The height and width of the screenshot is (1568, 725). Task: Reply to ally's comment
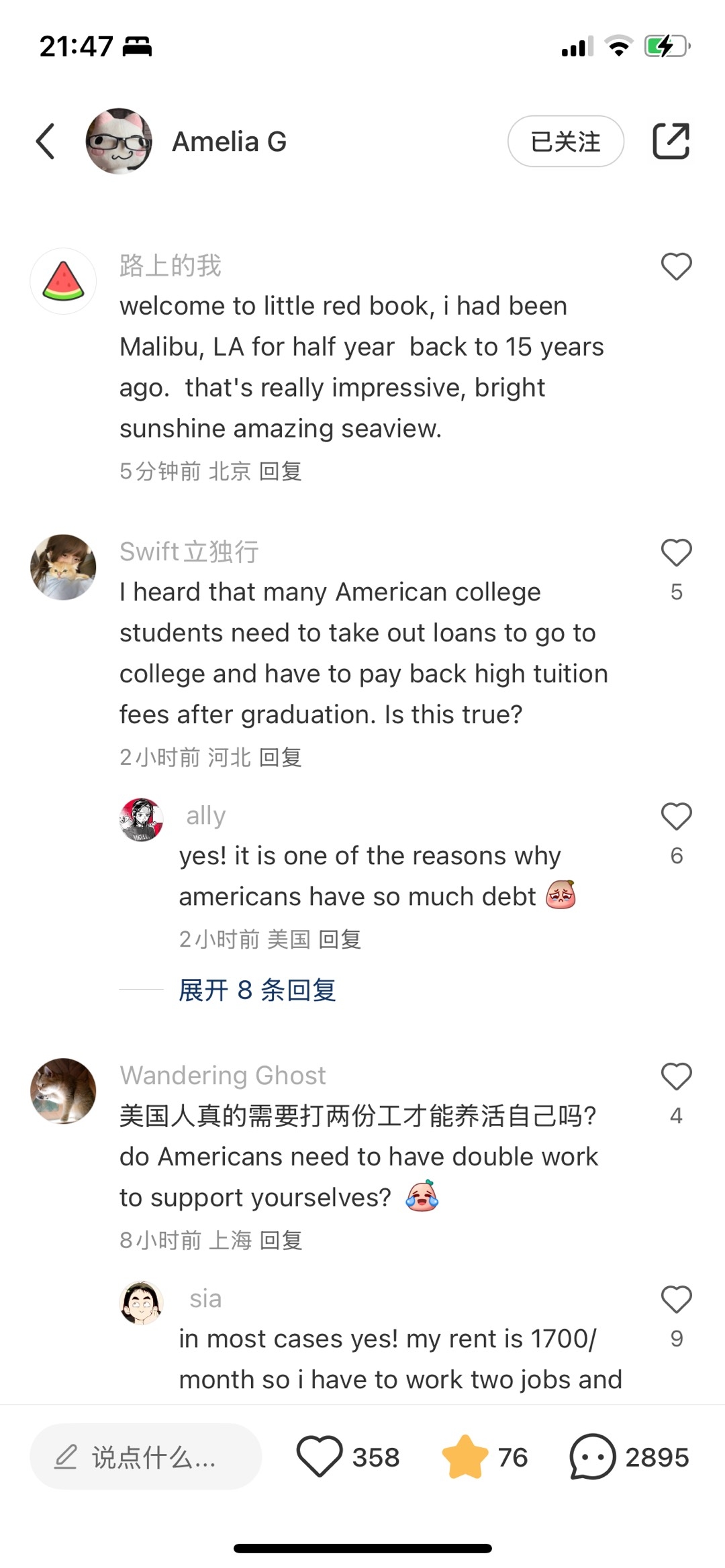point(340,939)
